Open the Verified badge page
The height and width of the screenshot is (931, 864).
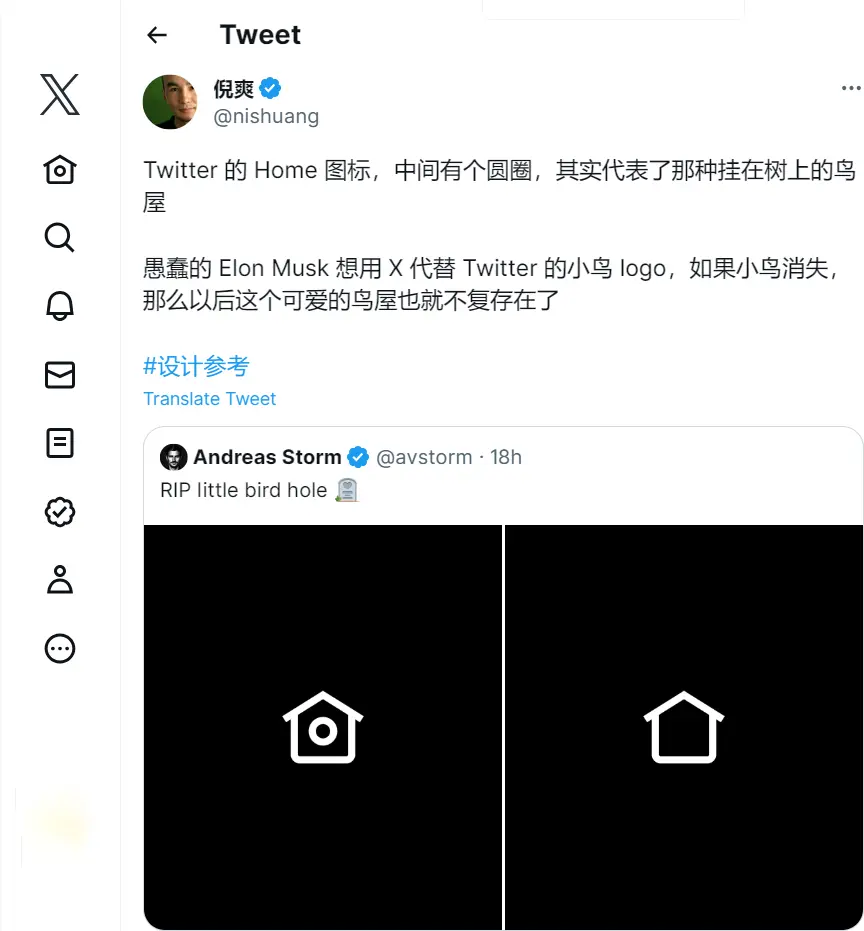(x=60, y=512)
